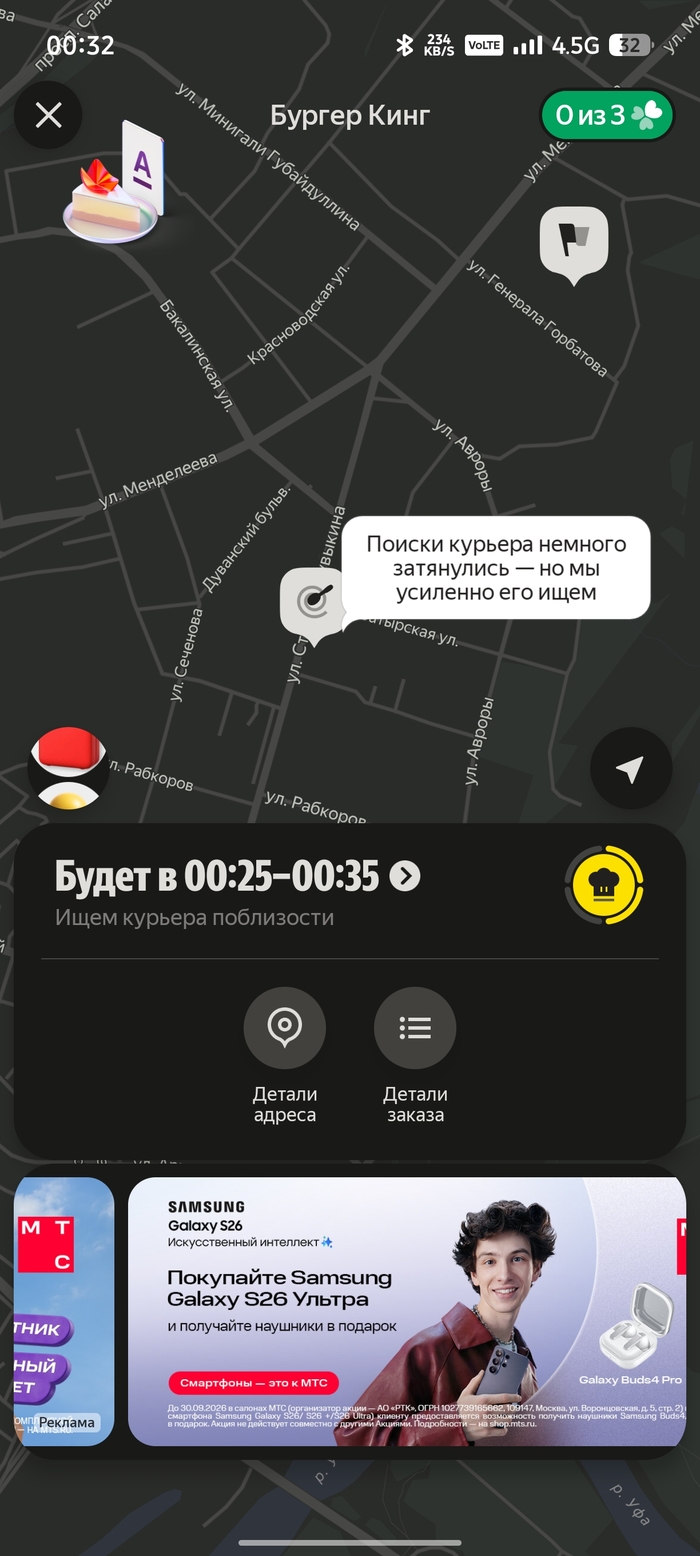Viewport: 700px width, 1556px height.
Task: Open the 0 из 3 clover rewards badge
Action: pos(607,115)
